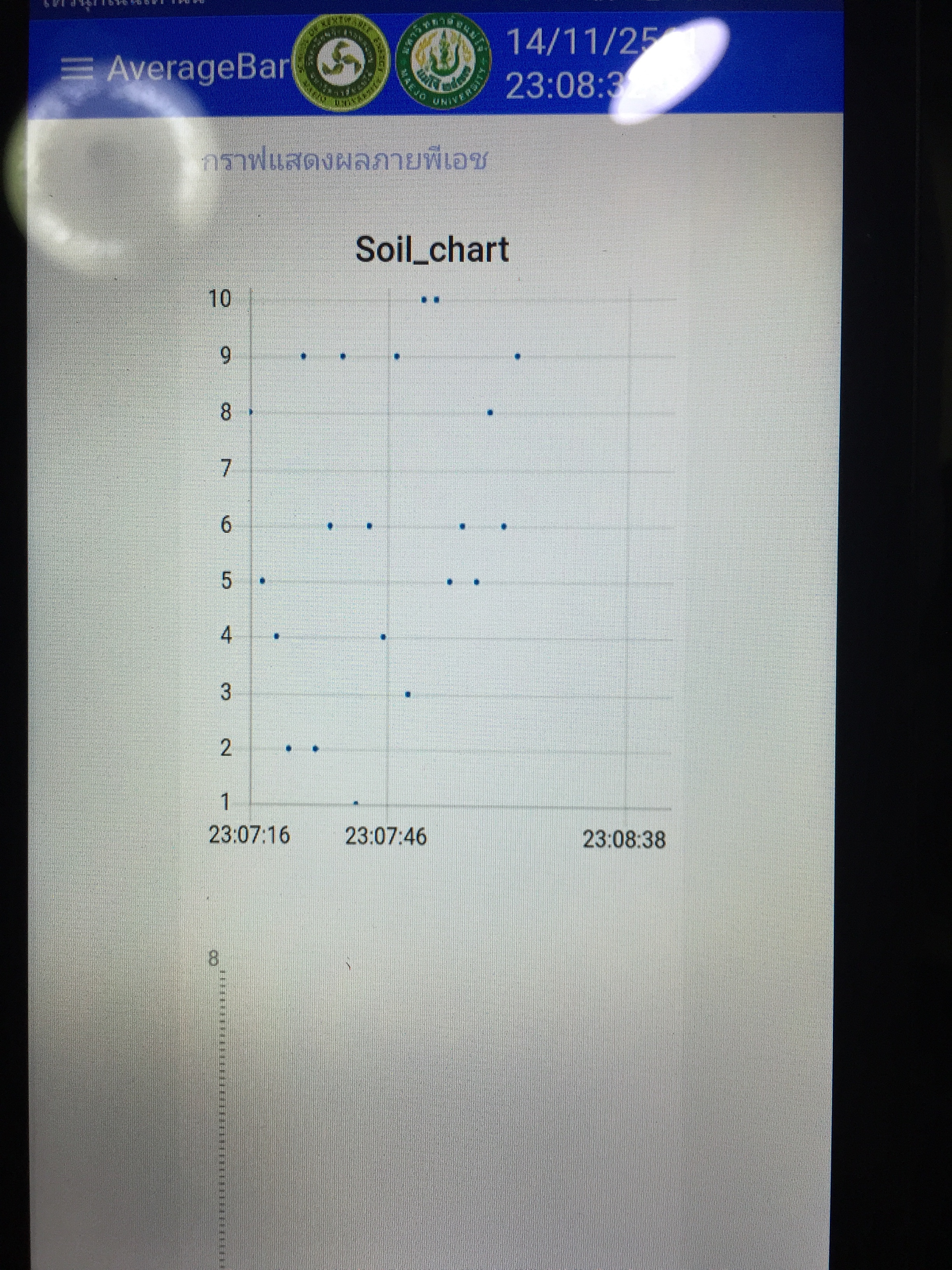Screen dimensions: 952x1270
Task: Open the hamburger drawer menu
Action: (77, 70)
